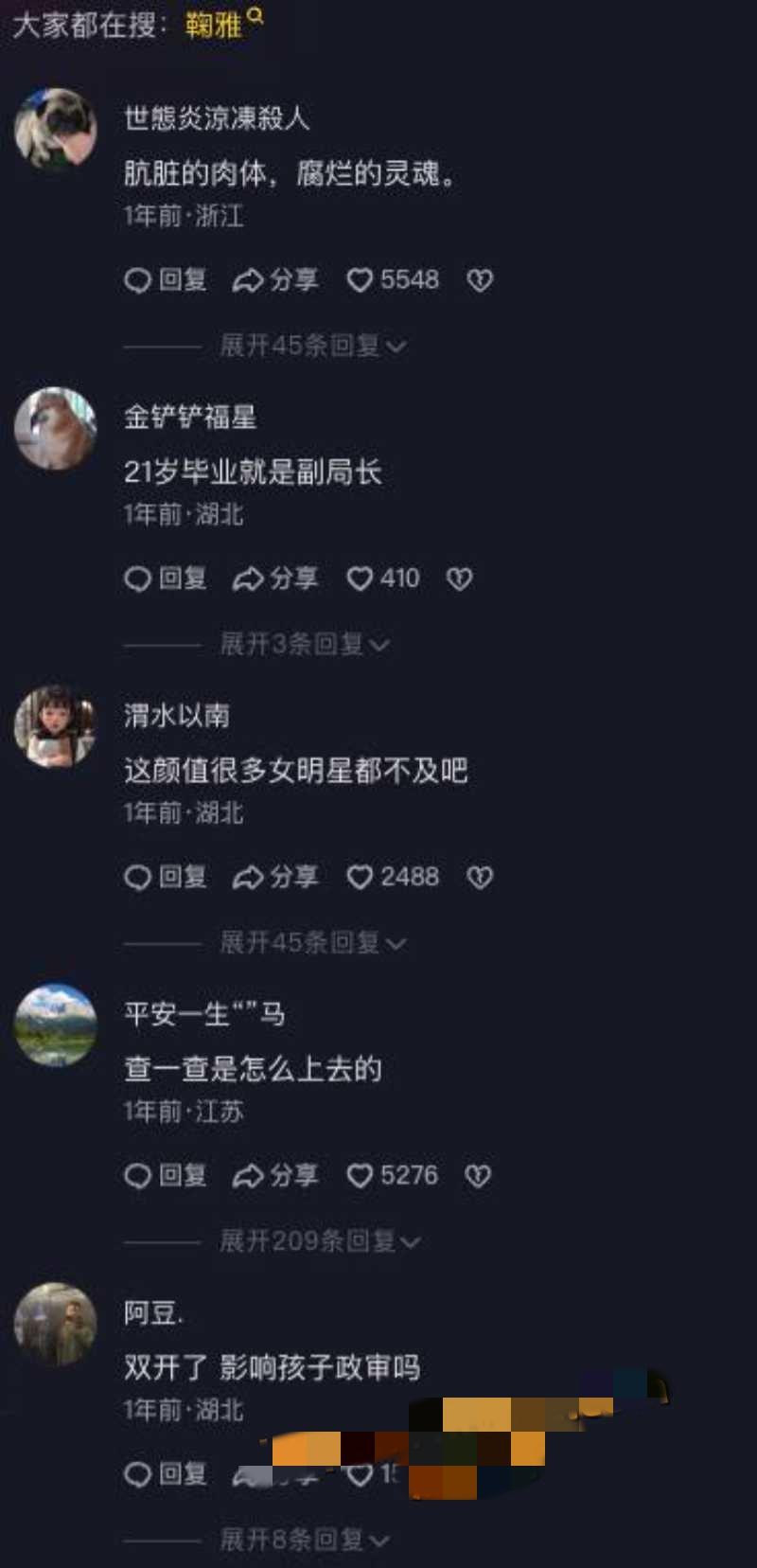The height and width of the screenshot is (1568, 757).
Task: Tap the trending search term 鞠雅
Action: (x=215, y=25)
